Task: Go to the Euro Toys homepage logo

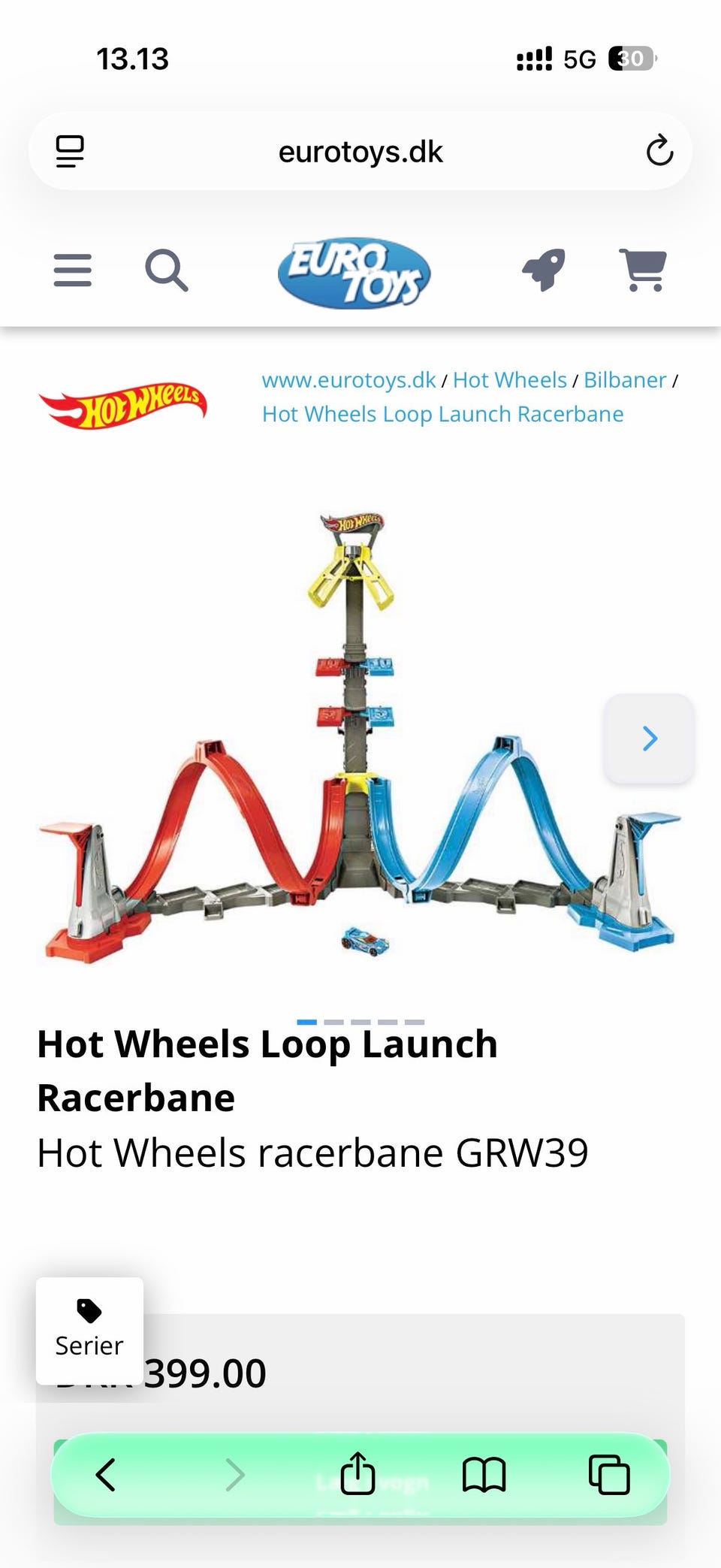Action: 354,273
